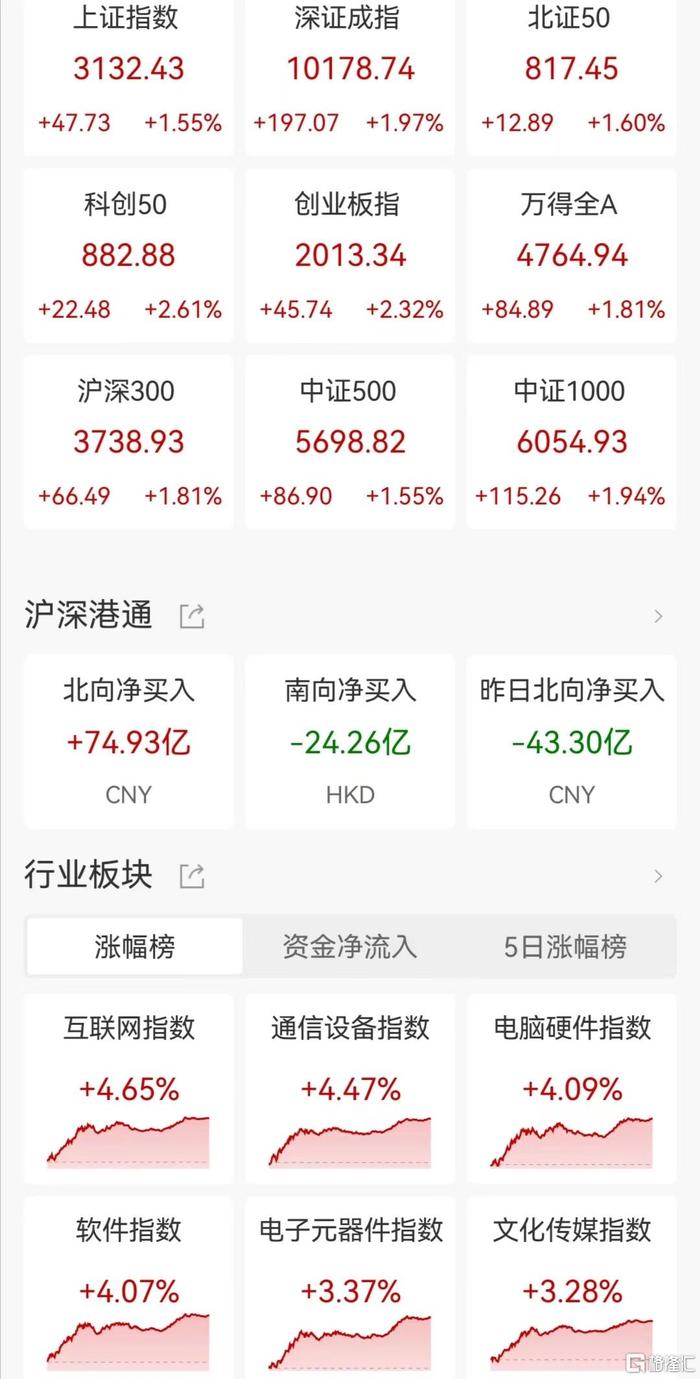Share the 沪深港通 section
700x1379 pixels.
tap(192, 616)
